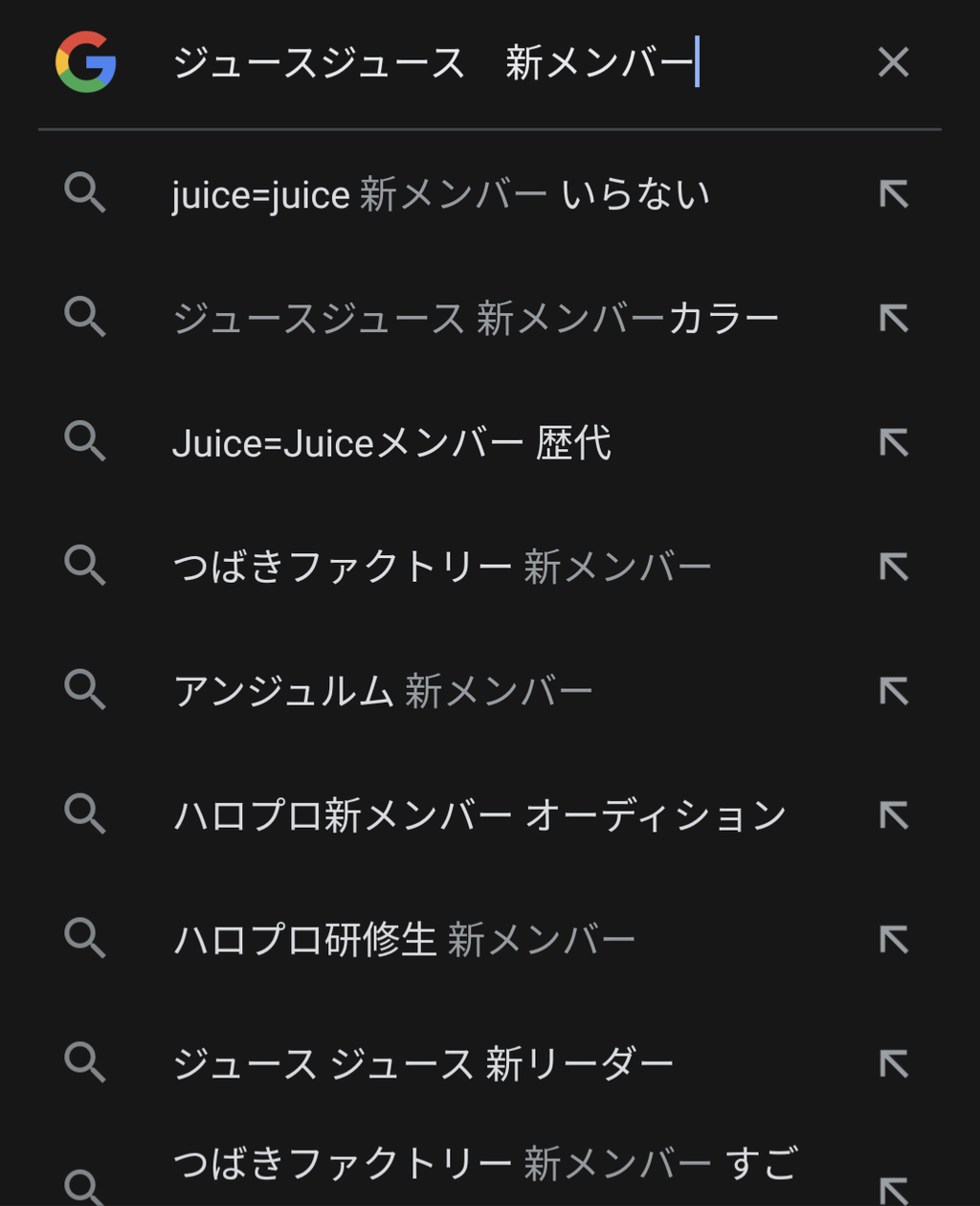Search for アンジュルム 新メンバー
Screen dimensions: 980x1206
[x=383, y=691]
